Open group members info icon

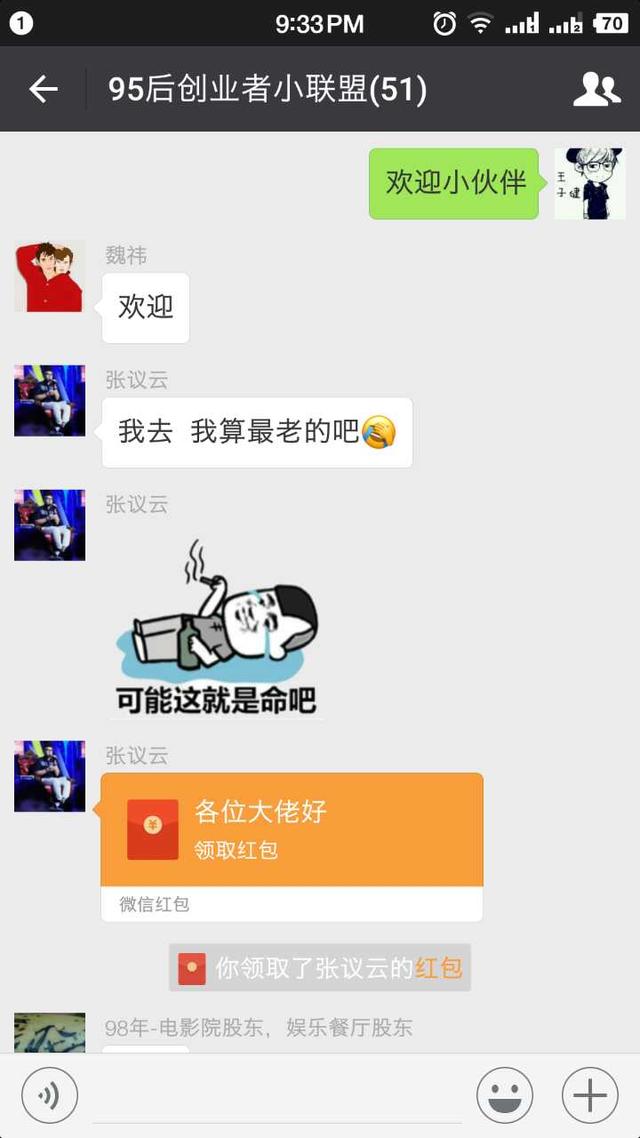tap(596, 90)
